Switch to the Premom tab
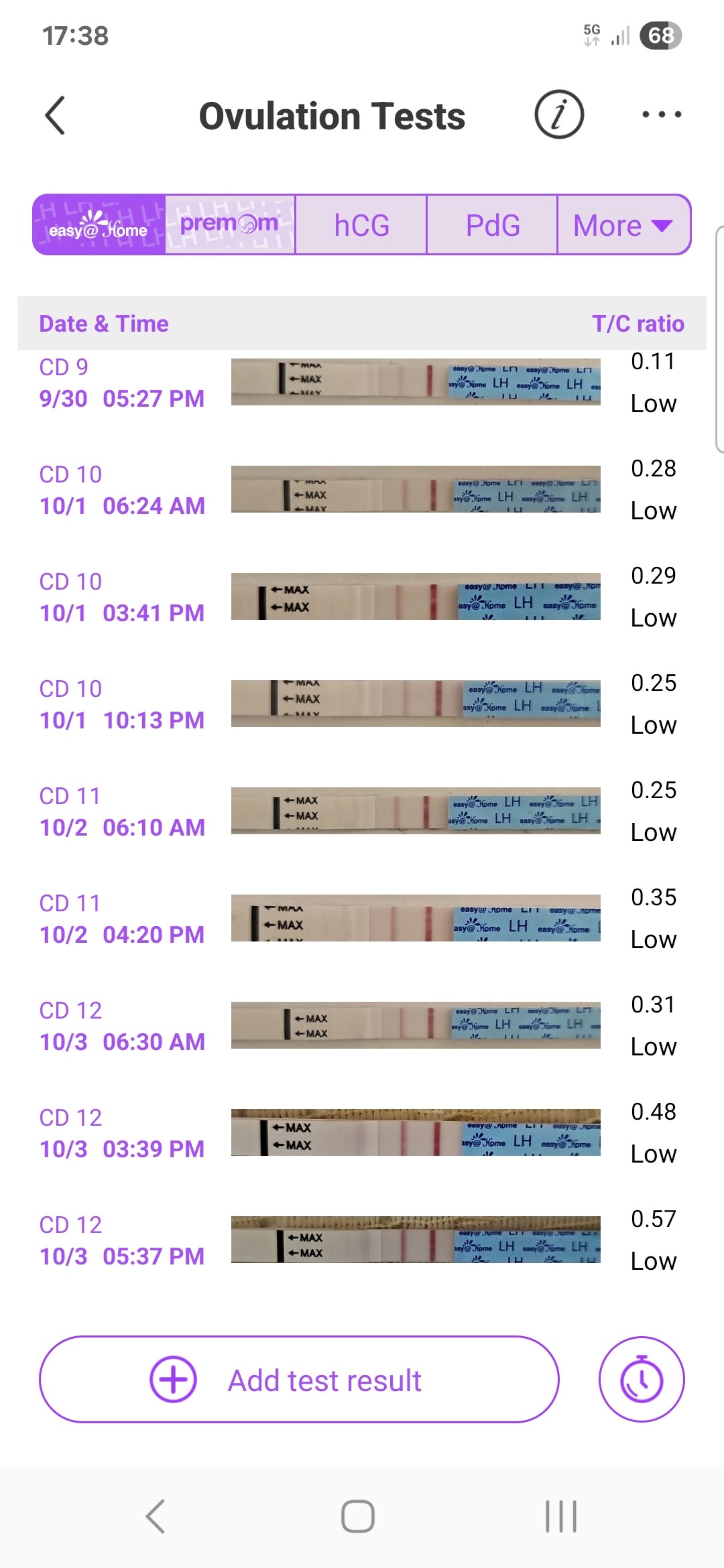This screenshot has width=724, height=1568. click(x=229, y=225)
